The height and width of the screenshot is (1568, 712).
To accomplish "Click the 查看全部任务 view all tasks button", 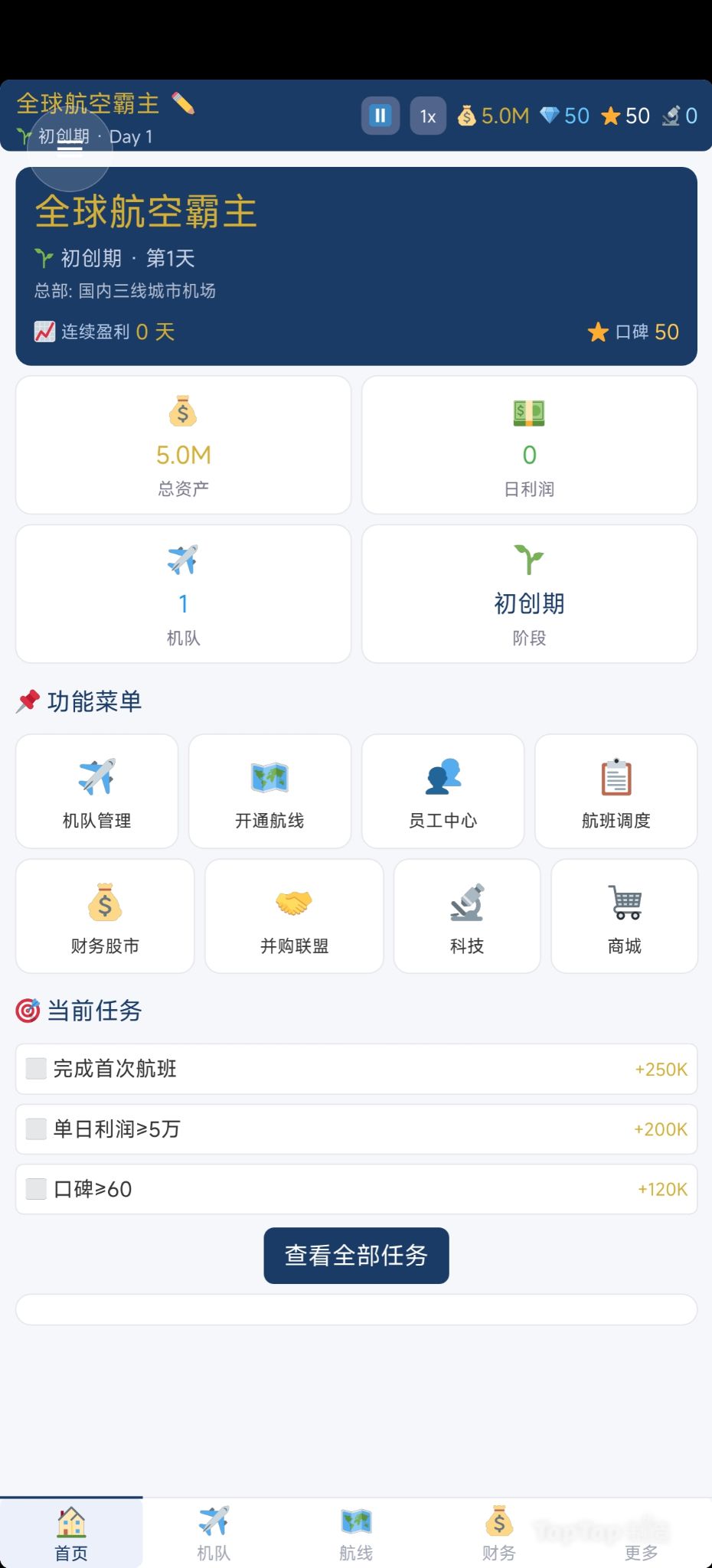I will point(356,1255).
